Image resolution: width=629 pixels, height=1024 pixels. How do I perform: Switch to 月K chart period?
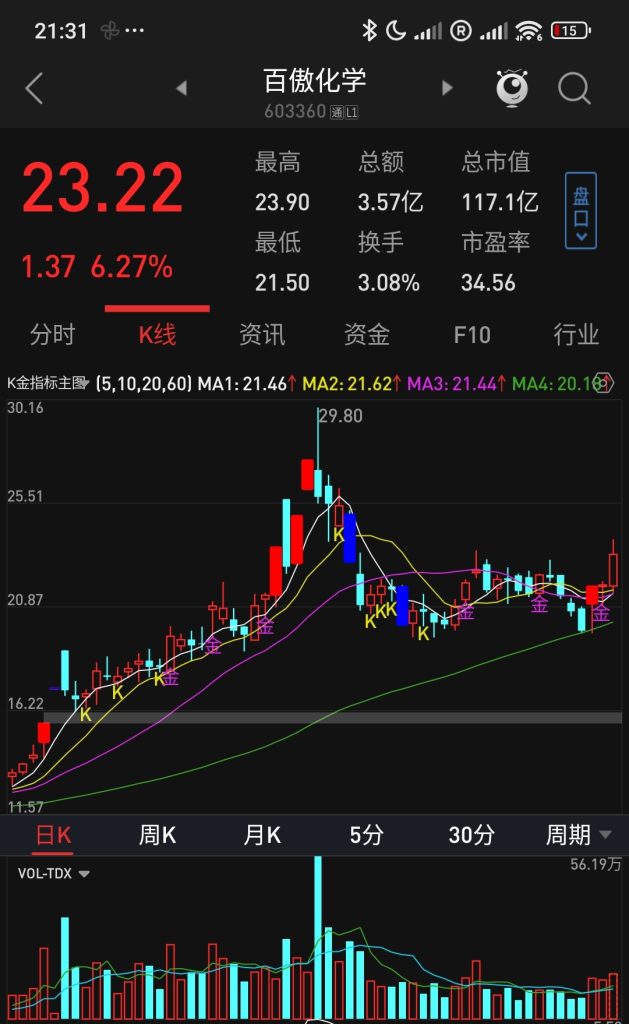coord(262,835)
